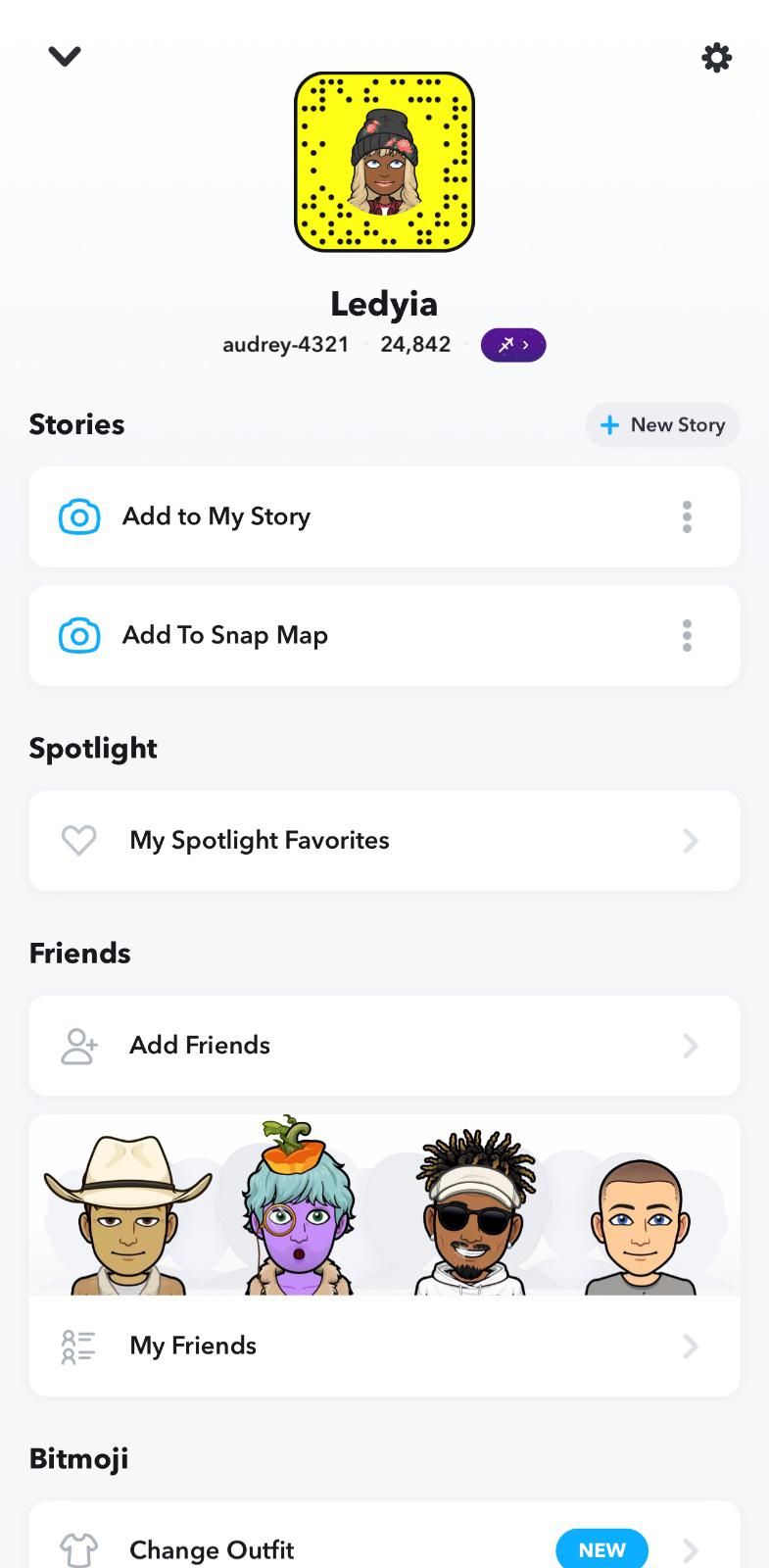Open options for Add To Snap Map
The image size is (769, 1568).
click(687, 635)
